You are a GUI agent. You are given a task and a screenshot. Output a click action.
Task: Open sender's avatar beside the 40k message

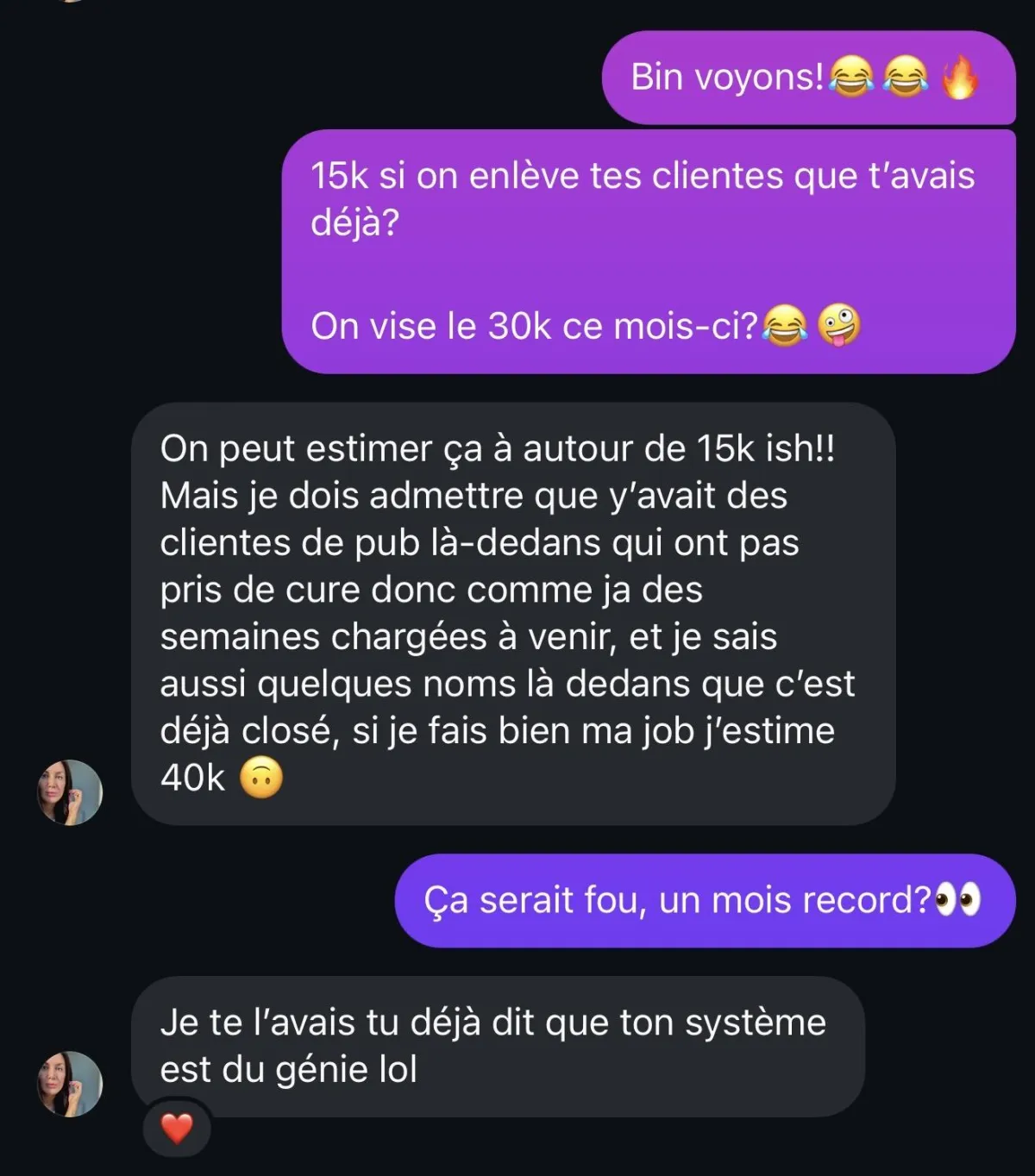click(70, 792)
